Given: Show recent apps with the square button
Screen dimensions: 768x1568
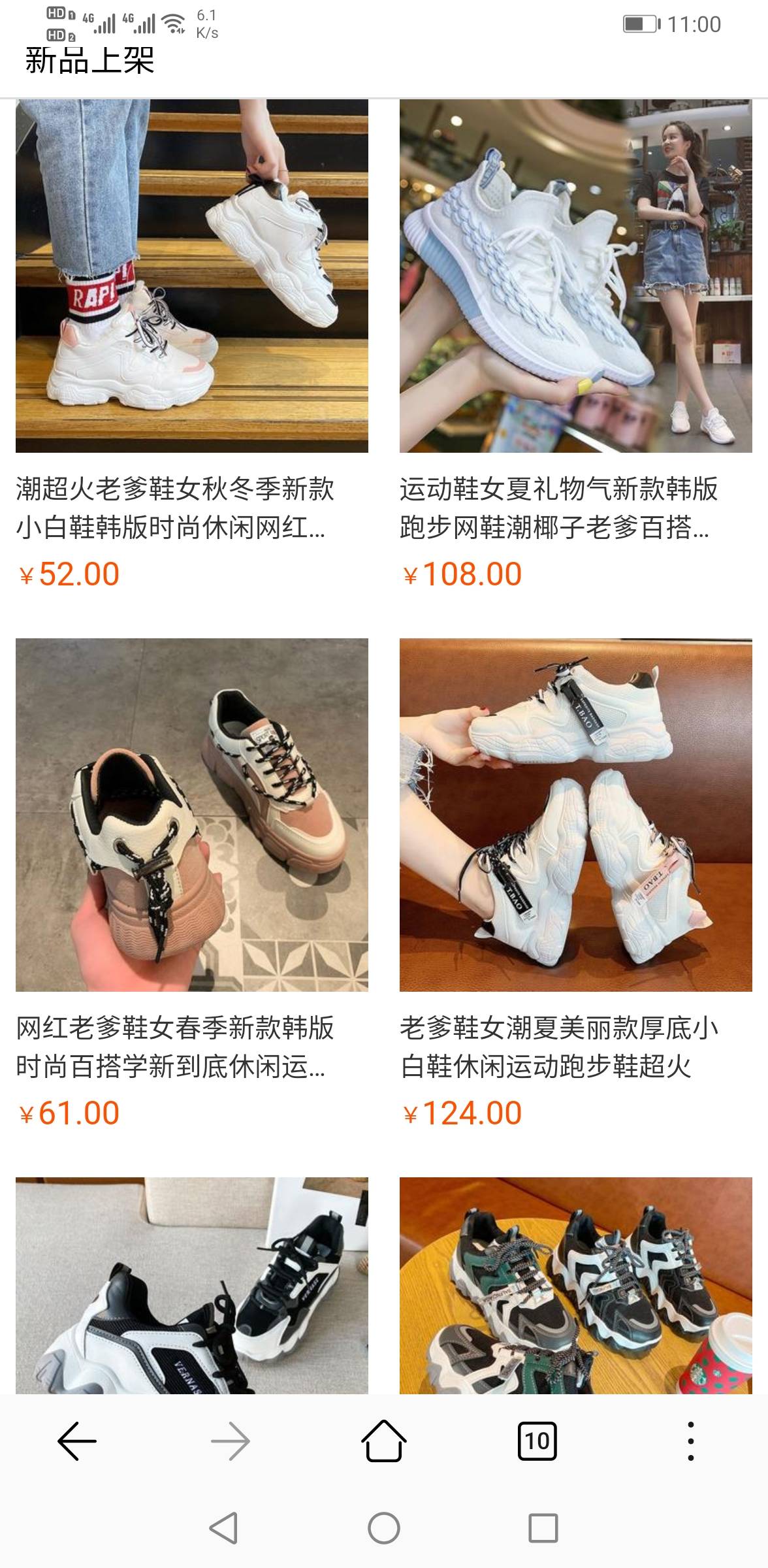Looking at the screenshot, I should tap(543, 1529).
